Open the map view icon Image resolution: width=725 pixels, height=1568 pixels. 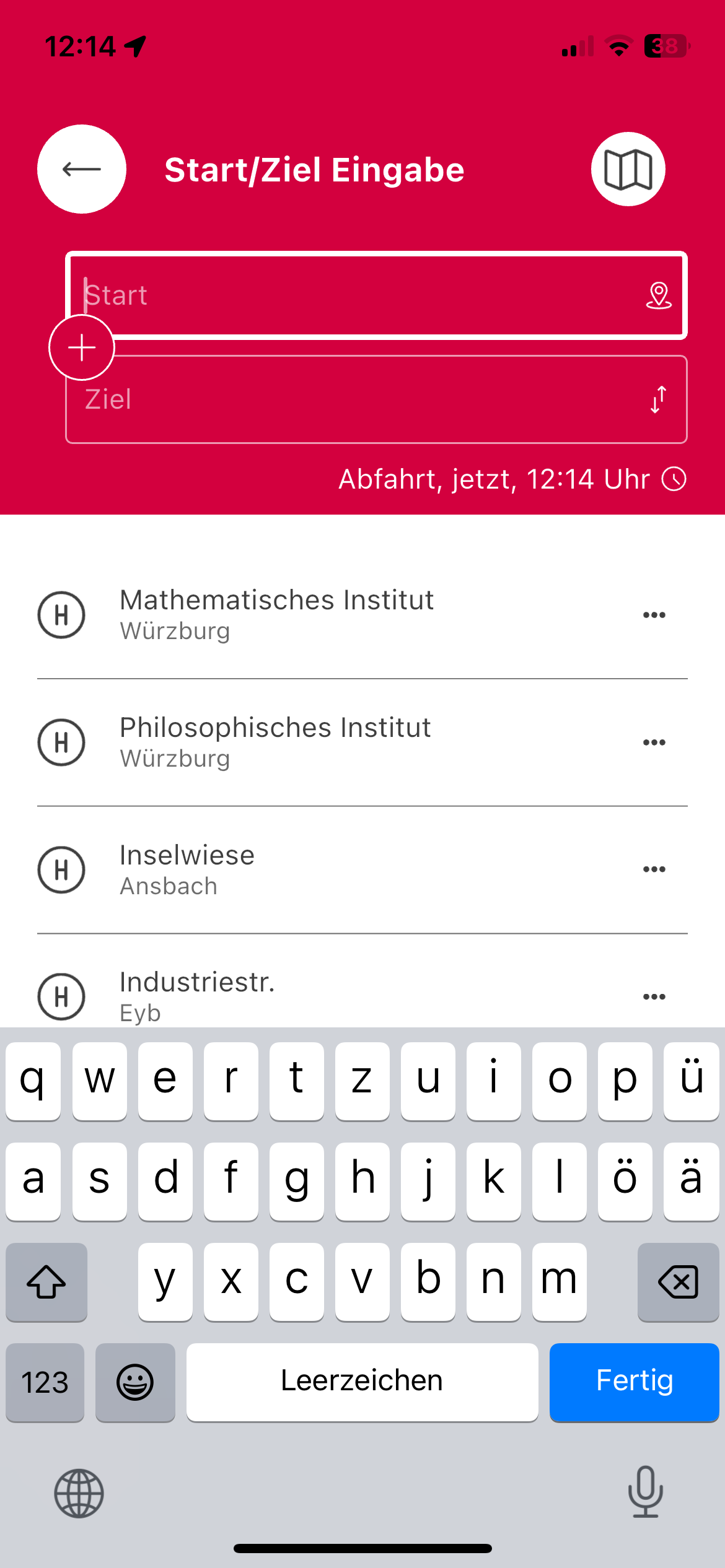tap(628, 169)
